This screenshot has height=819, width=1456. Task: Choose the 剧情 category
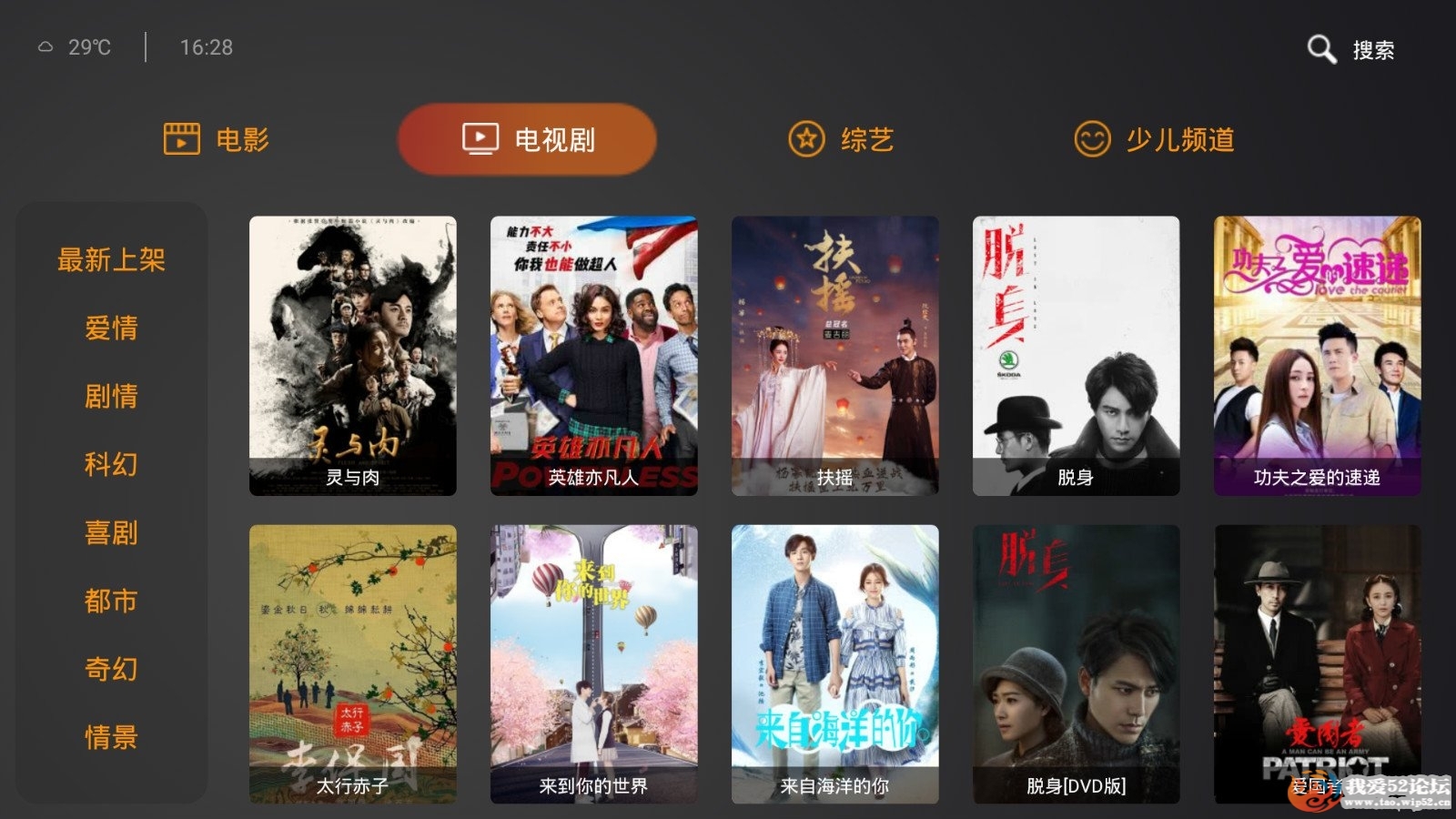111,396
